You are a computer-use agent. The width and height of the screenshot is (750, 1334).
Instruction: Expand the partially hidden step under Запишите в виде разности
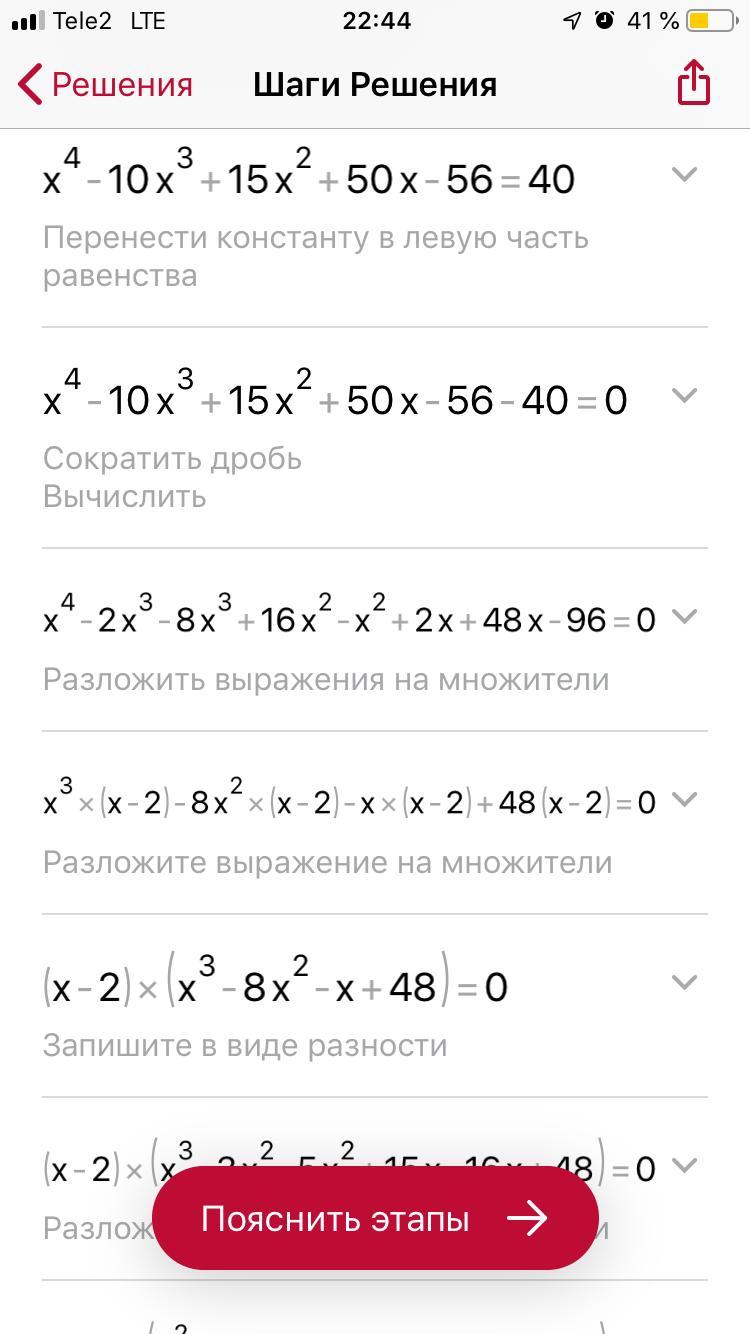pos(684,1165)
